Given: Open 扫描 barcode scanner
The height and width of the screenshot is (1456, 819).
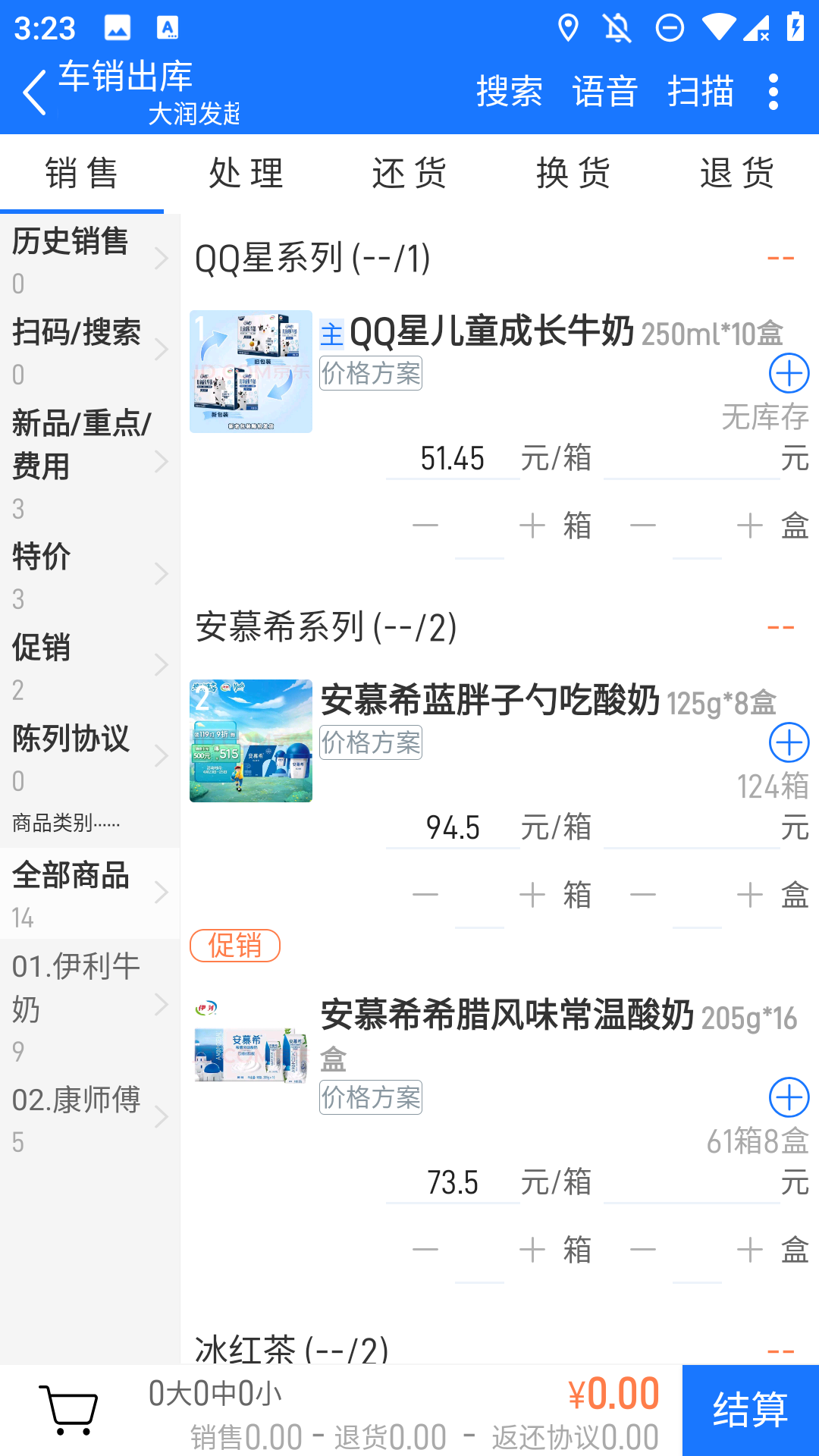Looking at the screenshot, I should (x=700, y=92).
